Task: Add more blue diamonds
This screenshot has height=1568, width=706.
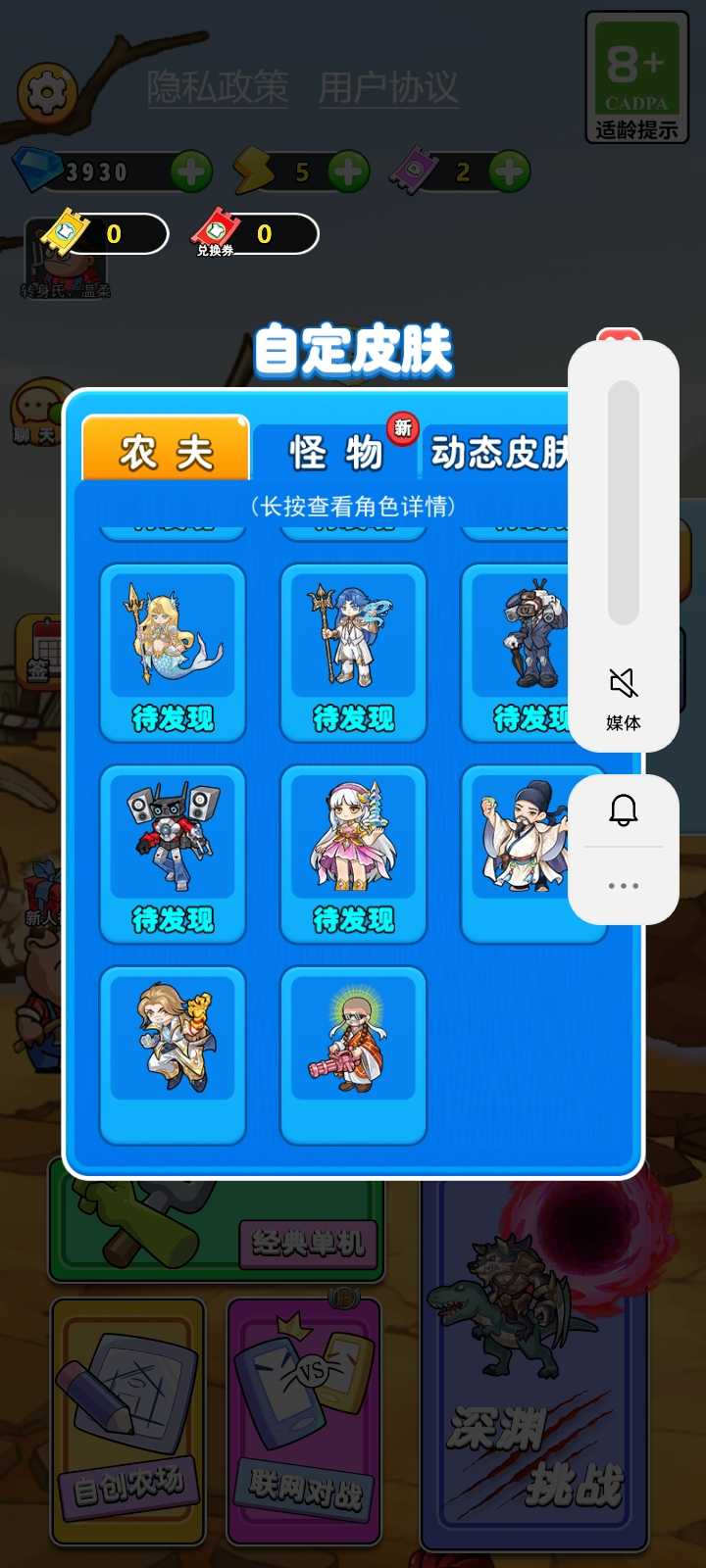Action: click(x=190, y=172)
